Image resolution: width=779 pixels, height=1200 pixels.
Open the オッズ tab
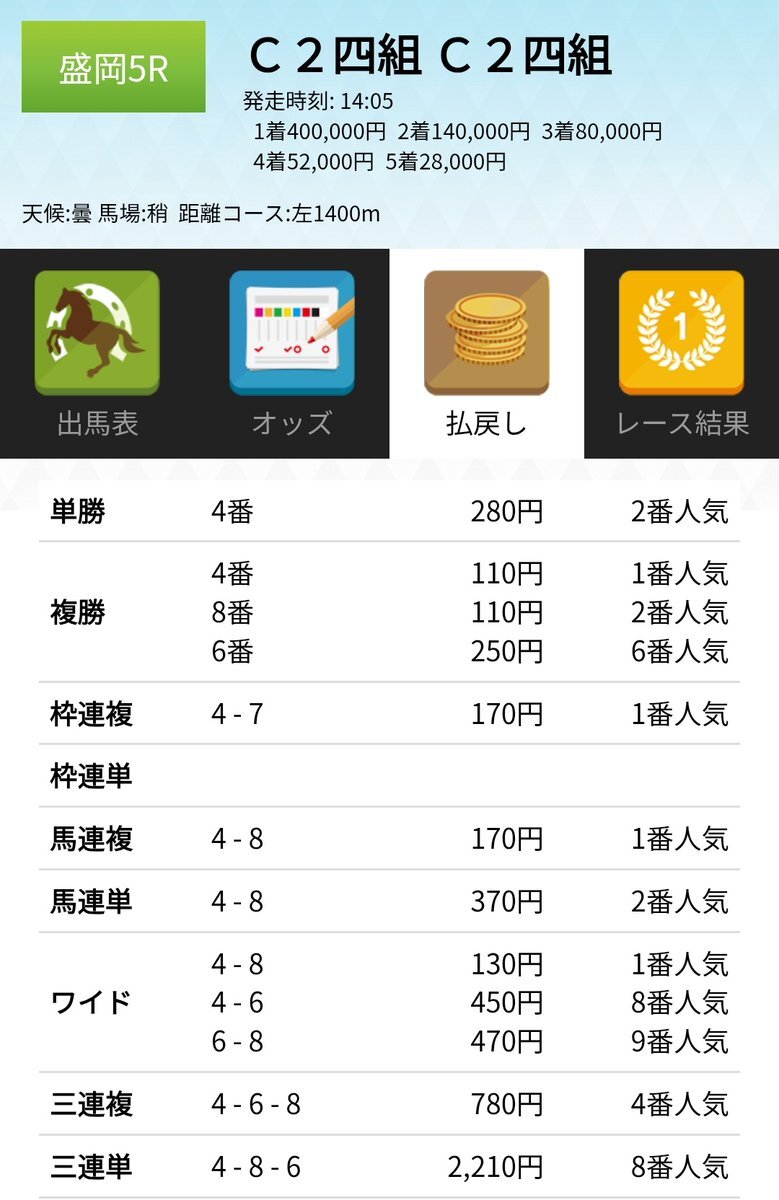click(x=291, y=353)
